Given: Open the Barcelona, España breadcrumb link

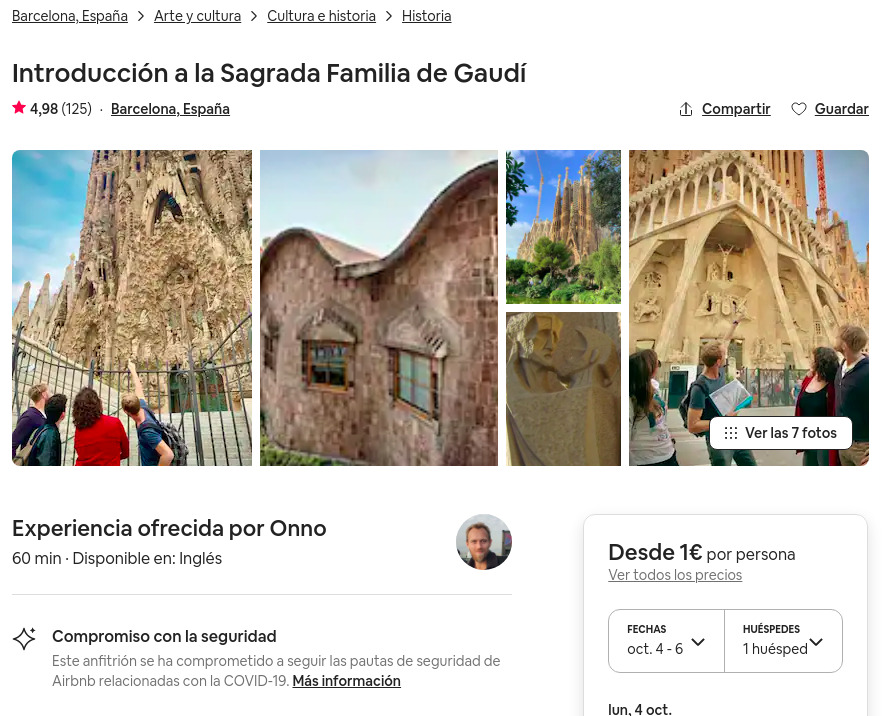Looking at the screenshot, I should click(70, 16).
